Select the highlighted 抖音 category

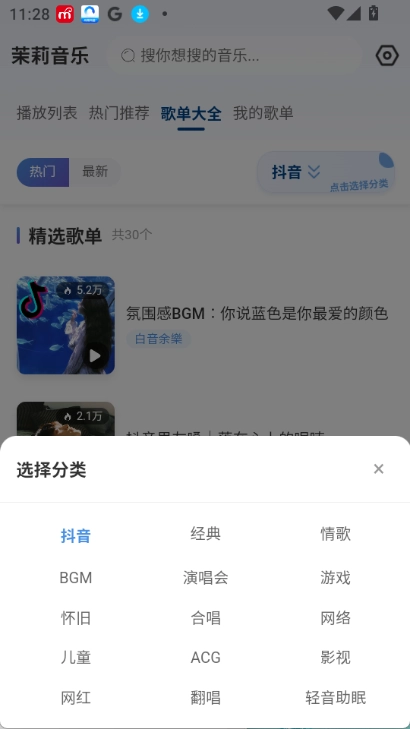pyautogui.click(x=76, y=536)
